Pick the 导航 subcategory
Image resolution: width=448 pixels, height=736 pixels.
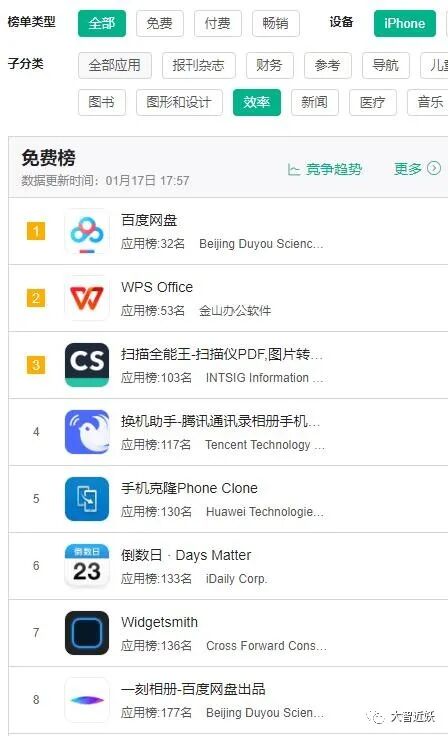pyautogui.click(x=386, y=65)
